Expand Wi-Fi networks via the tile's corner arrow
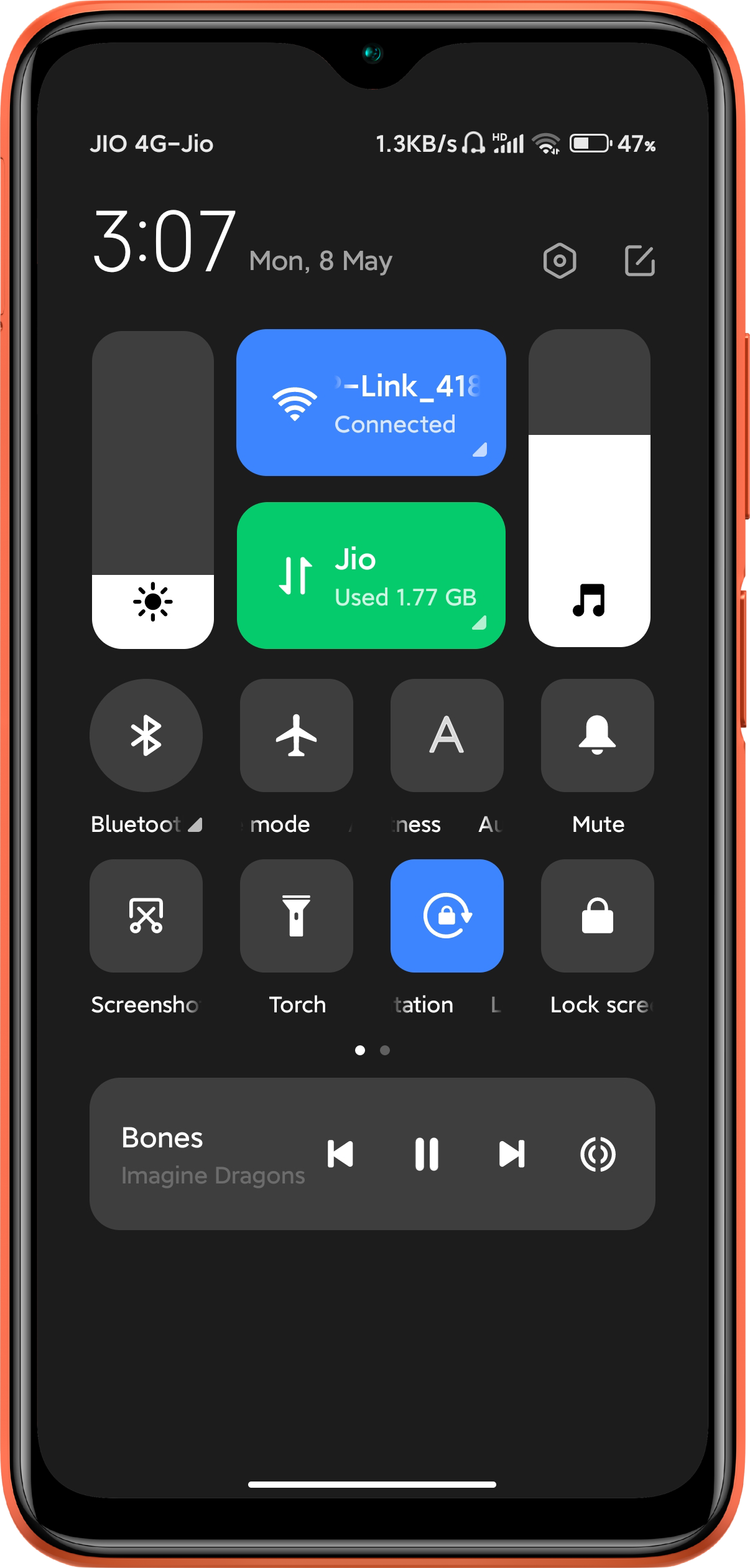This screenshot has height=1568, width=750. (x=480, y=450)
